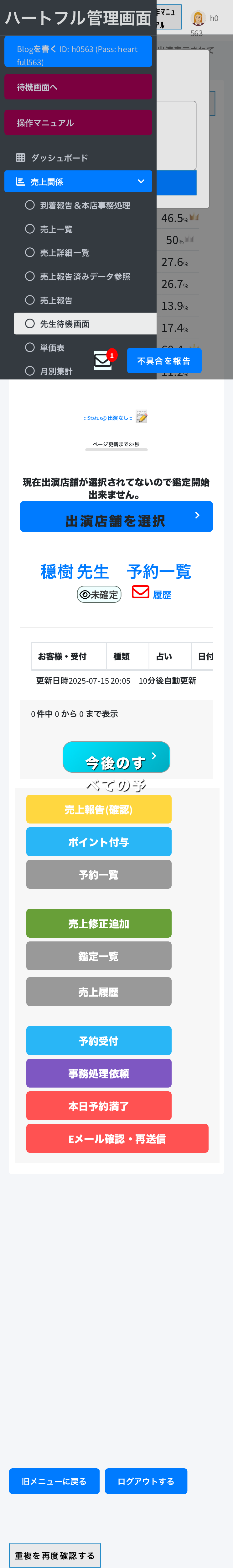Go to 待機画面へ
The image size is (233, 1568).
(78, 87)
